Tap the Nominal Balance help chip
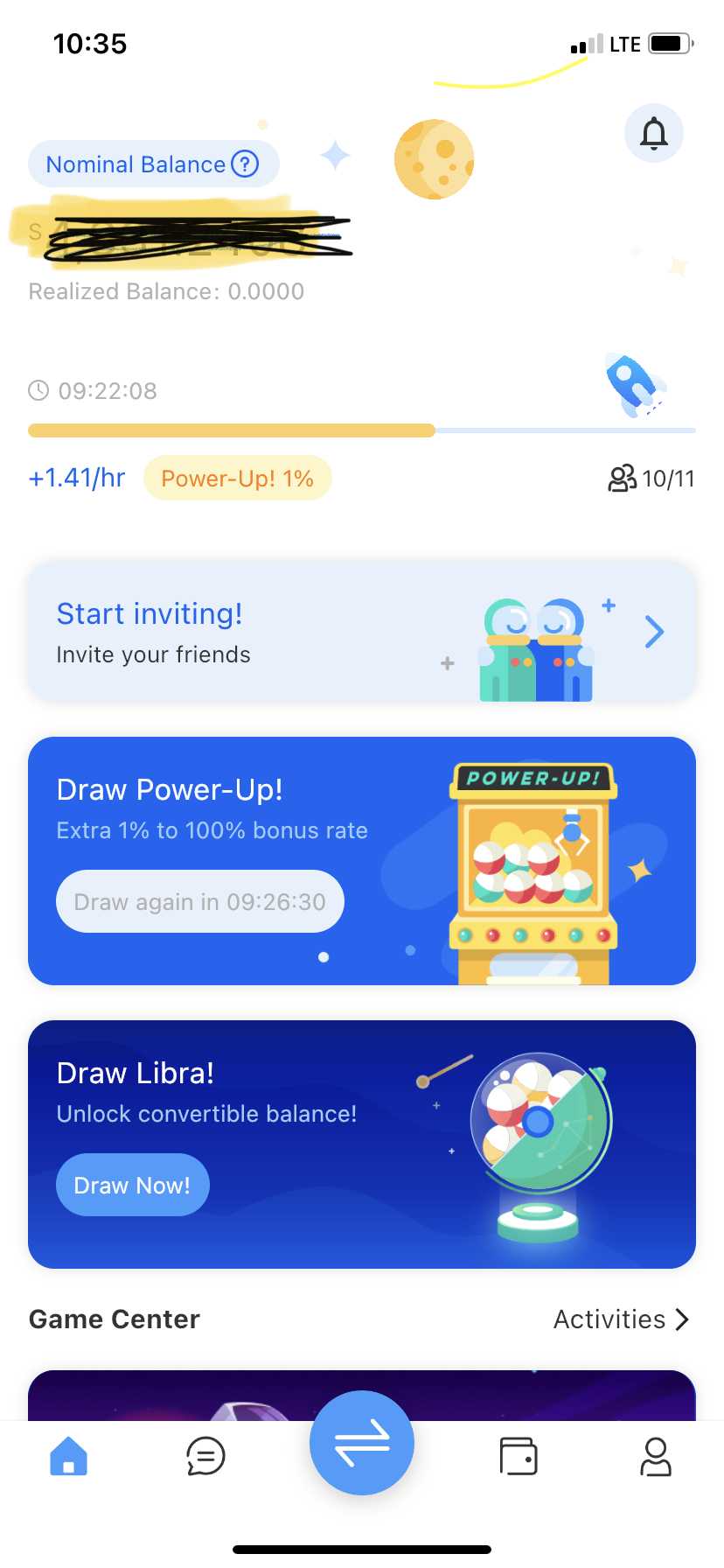This screenshot has width=724, height=1568. click(153, 164)
